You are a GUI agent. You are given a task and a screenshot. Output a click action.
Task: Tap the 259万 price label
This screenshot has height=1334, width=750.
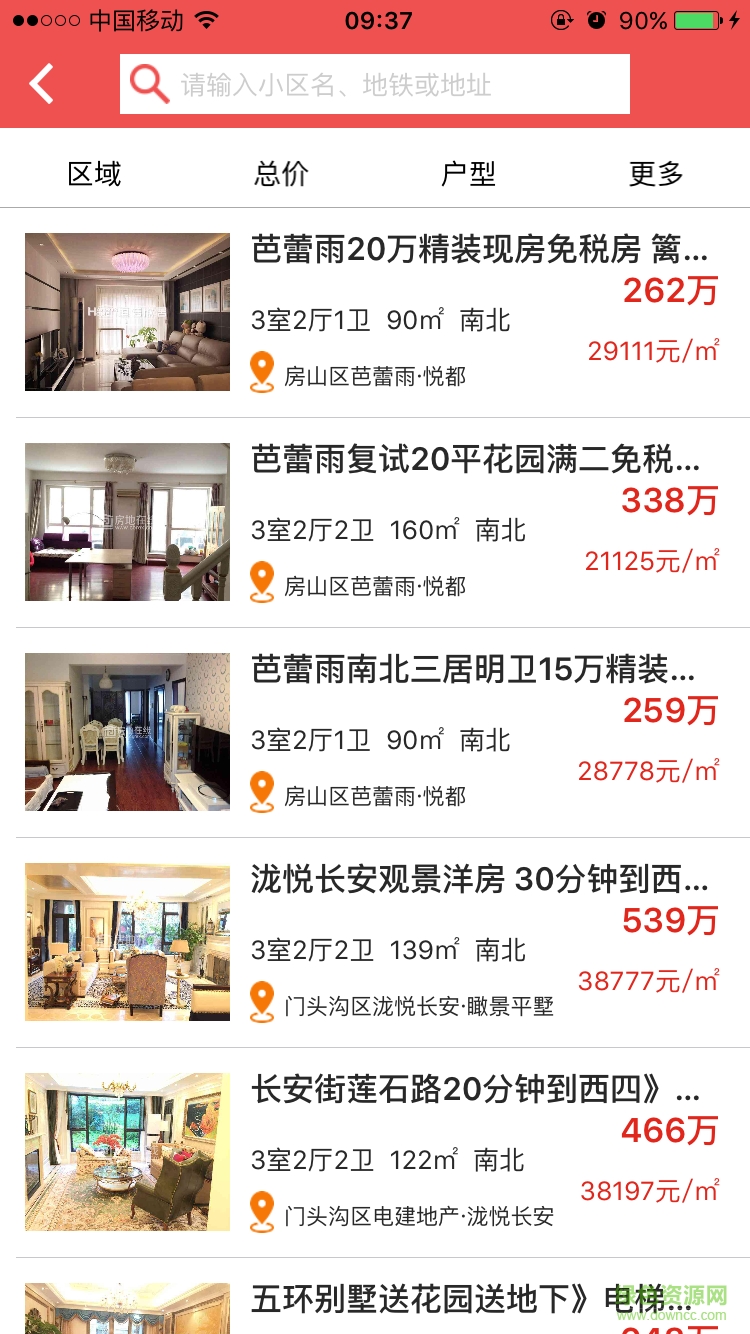(x=669, y=711)
